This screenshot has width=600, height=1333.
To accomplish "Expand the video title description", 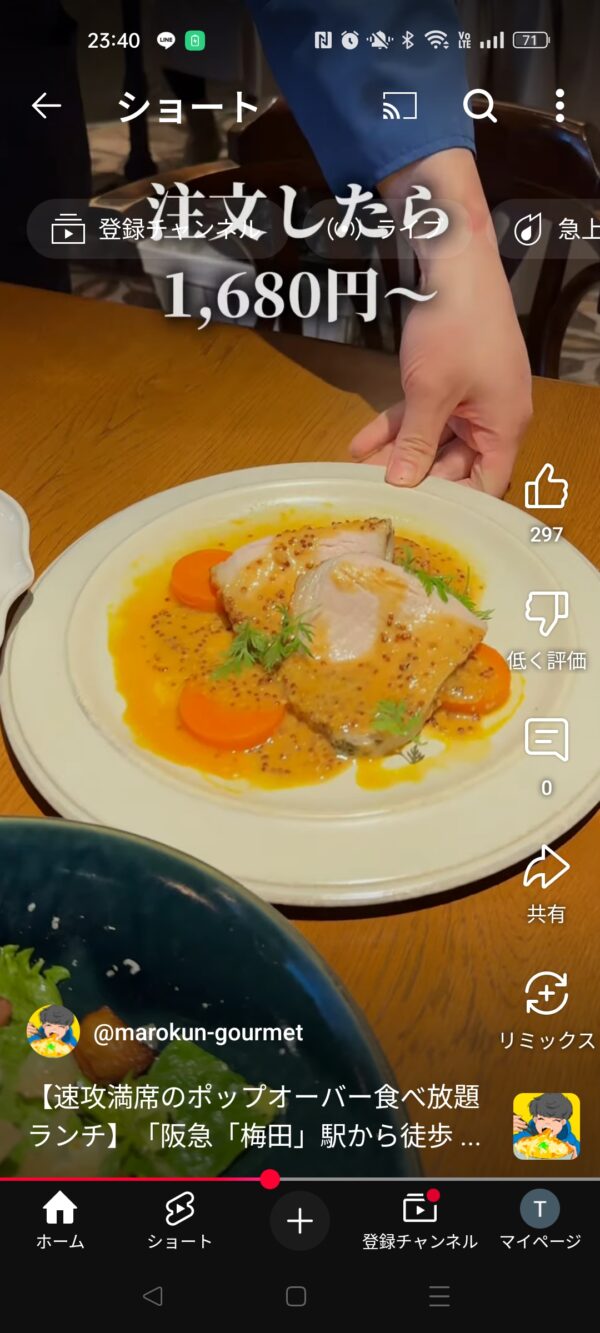I will tap(255, 1116).
